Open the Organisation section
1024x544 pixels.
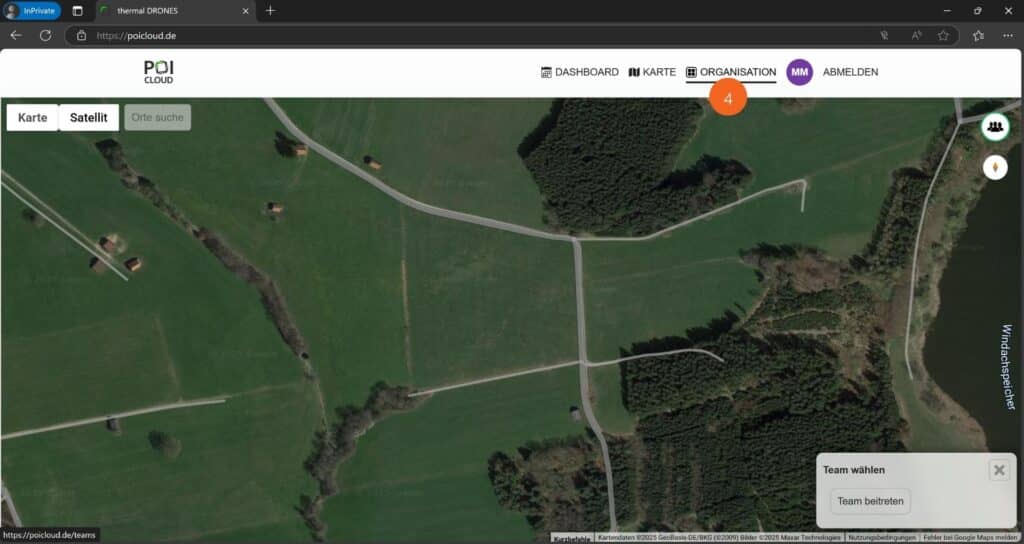(731, 72)
